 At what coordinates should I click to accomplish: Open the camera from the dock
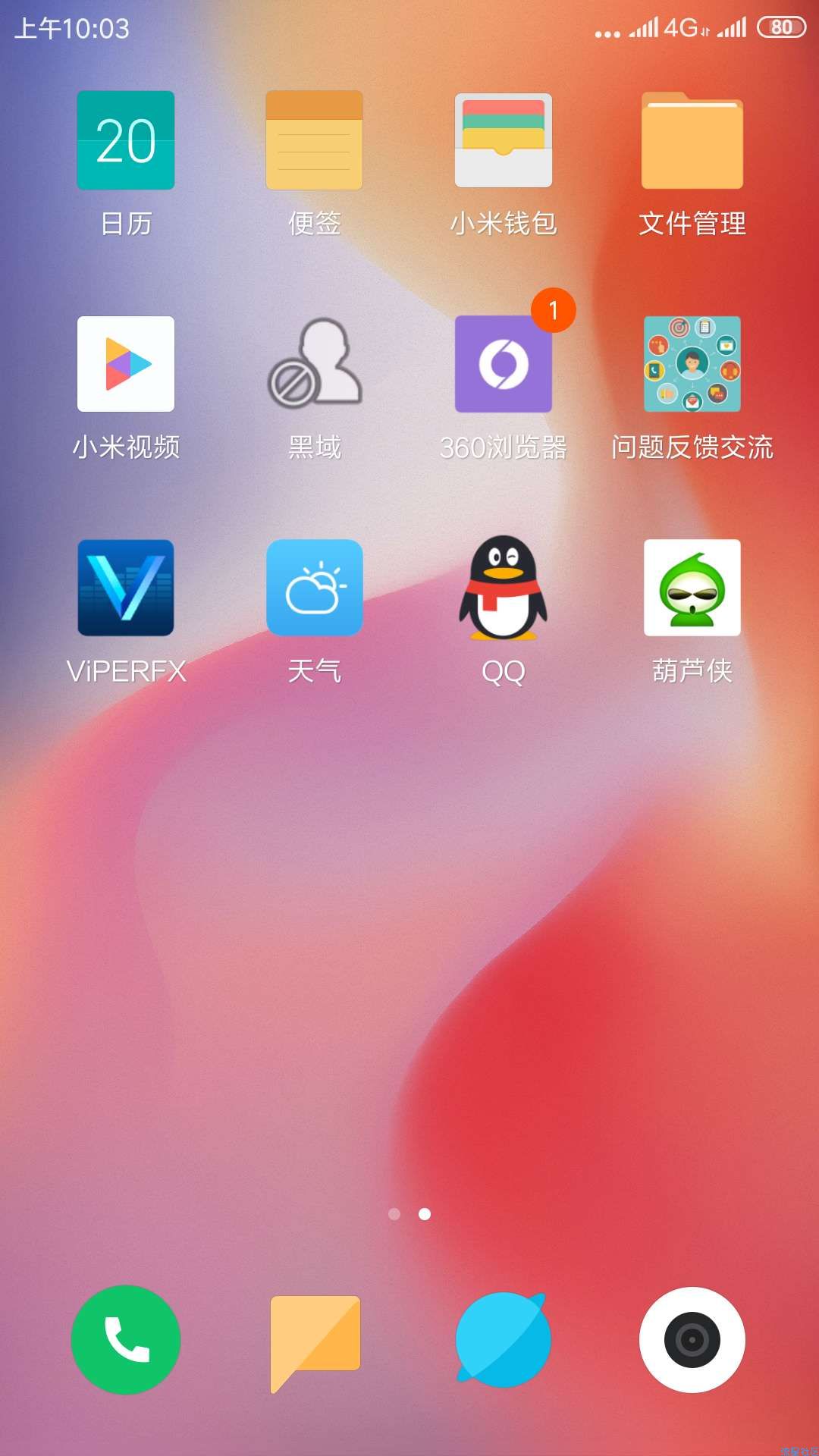coord(692,1340)
